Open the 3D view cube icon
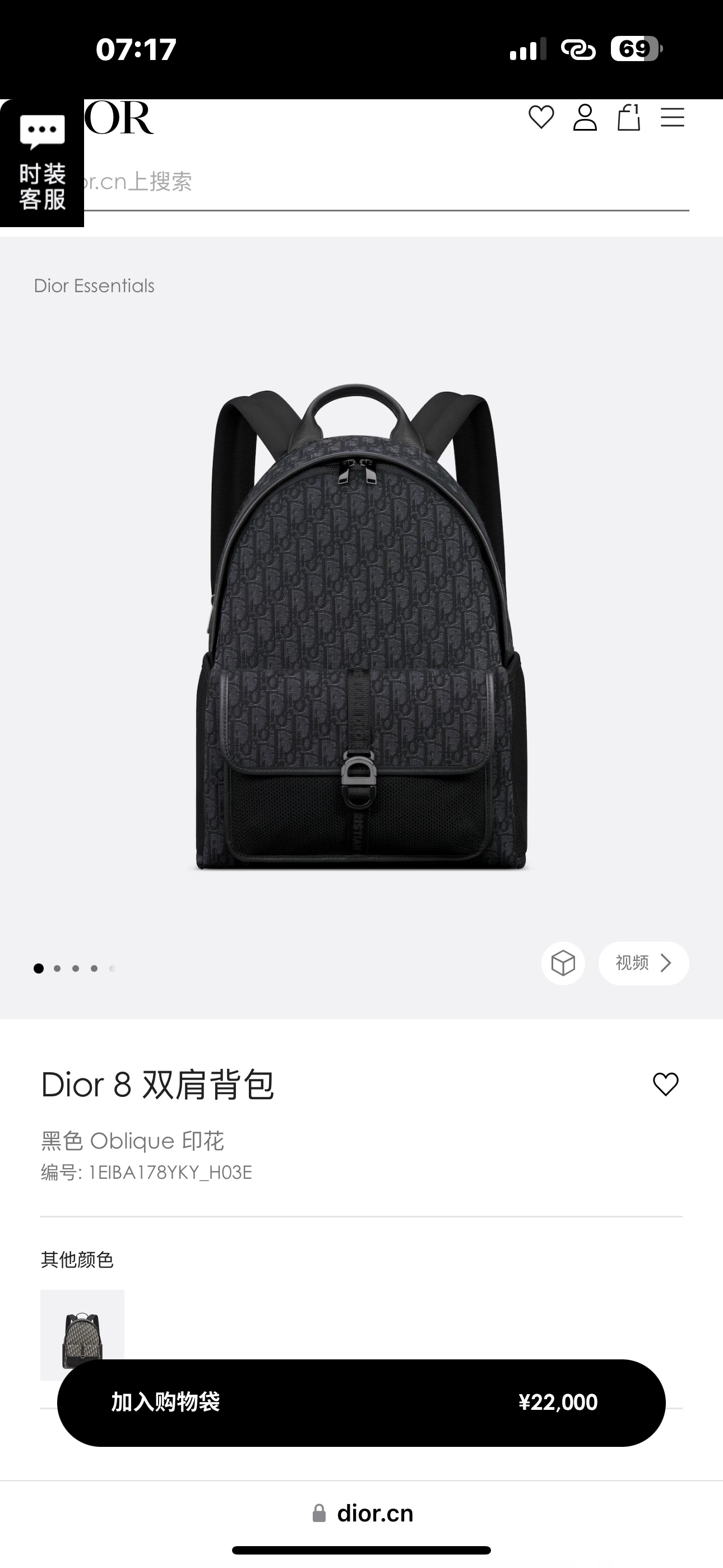The image size is (723, 1568). 563,963
